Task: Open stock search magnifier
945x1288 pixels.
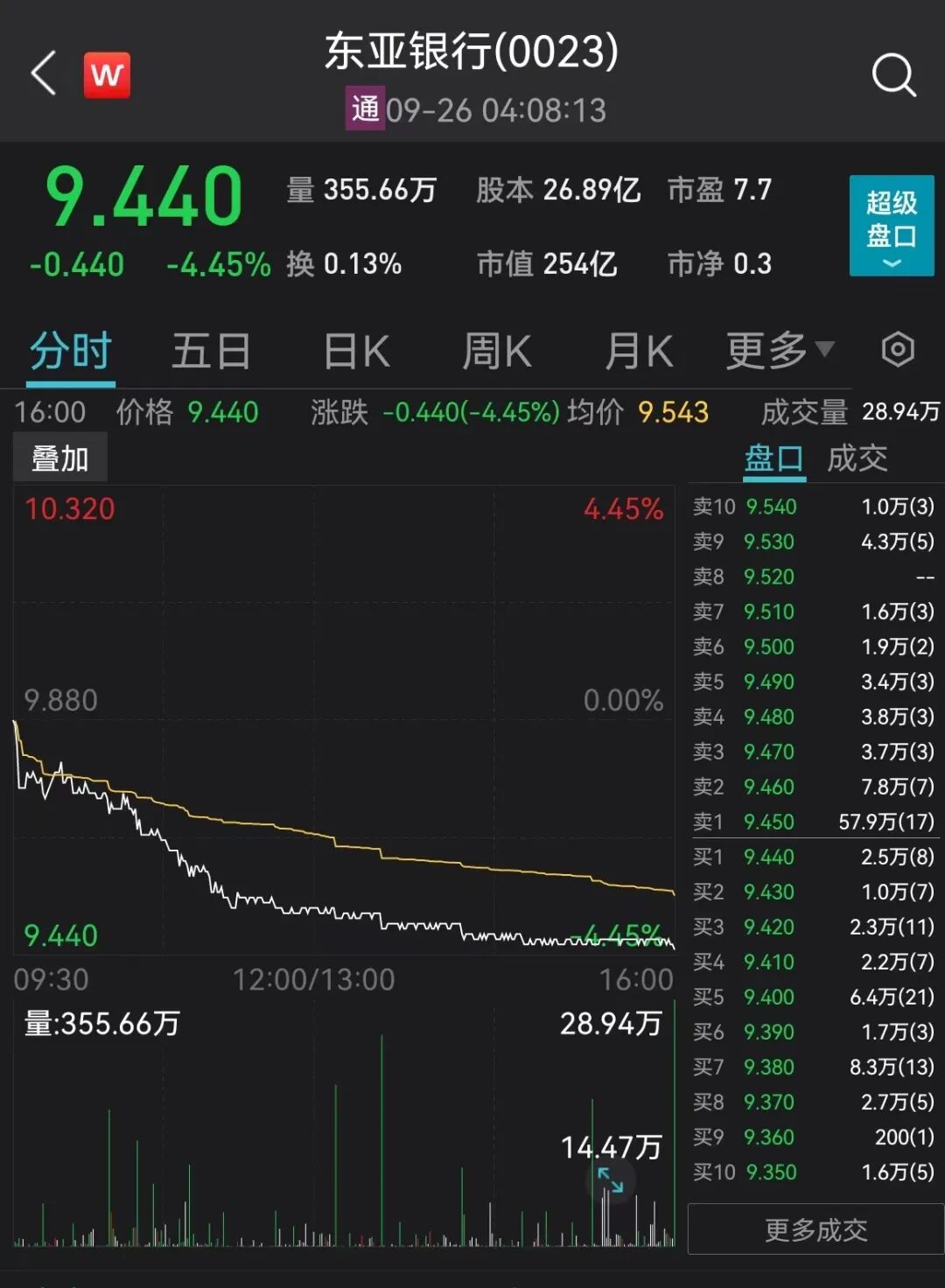Action: pos(893,75)
